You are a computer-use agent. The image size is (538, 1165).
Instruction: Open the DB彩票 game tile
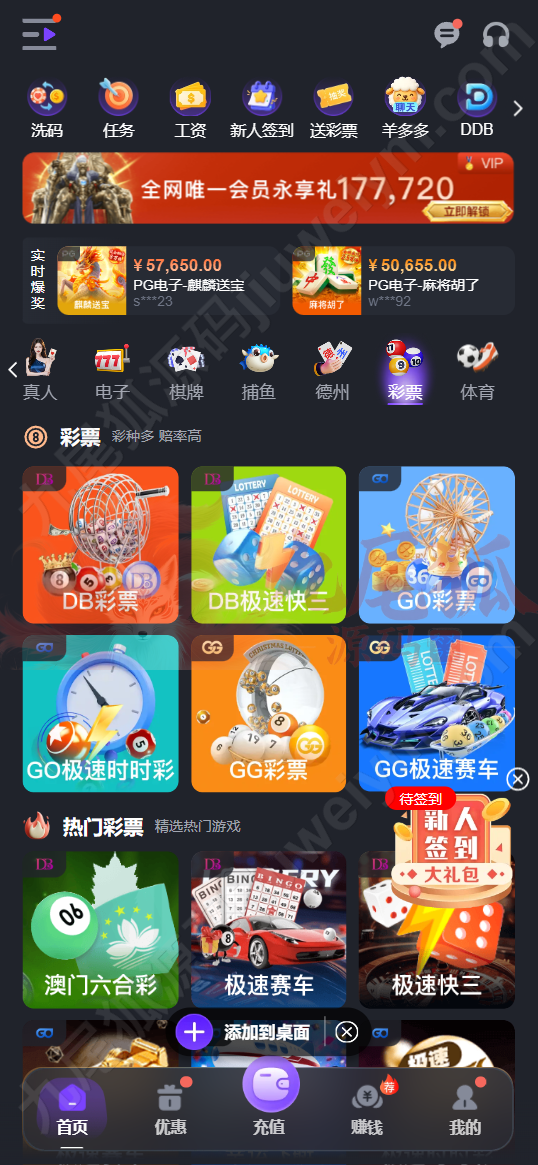(x=100, y=545)
